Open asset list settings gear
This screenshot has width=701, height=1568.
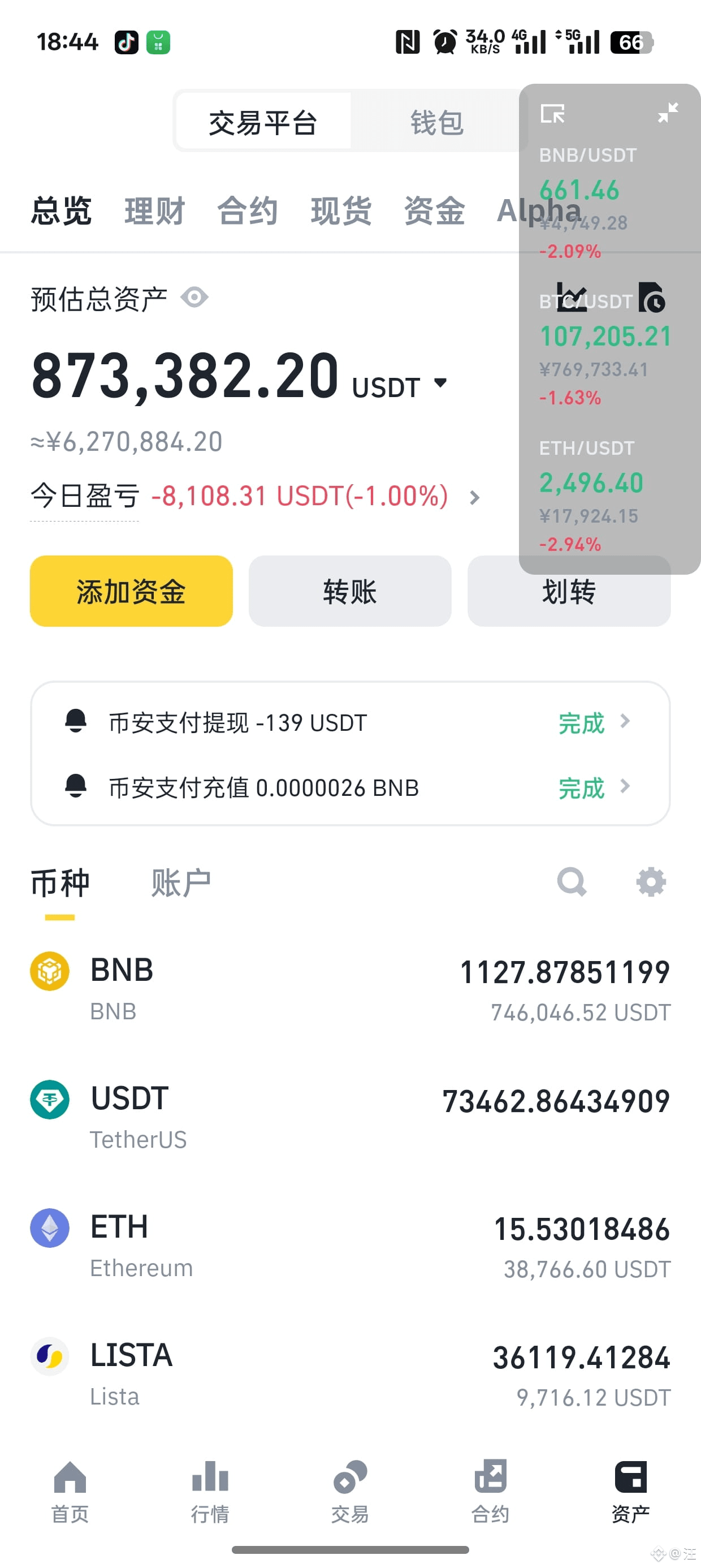[651, 882]
